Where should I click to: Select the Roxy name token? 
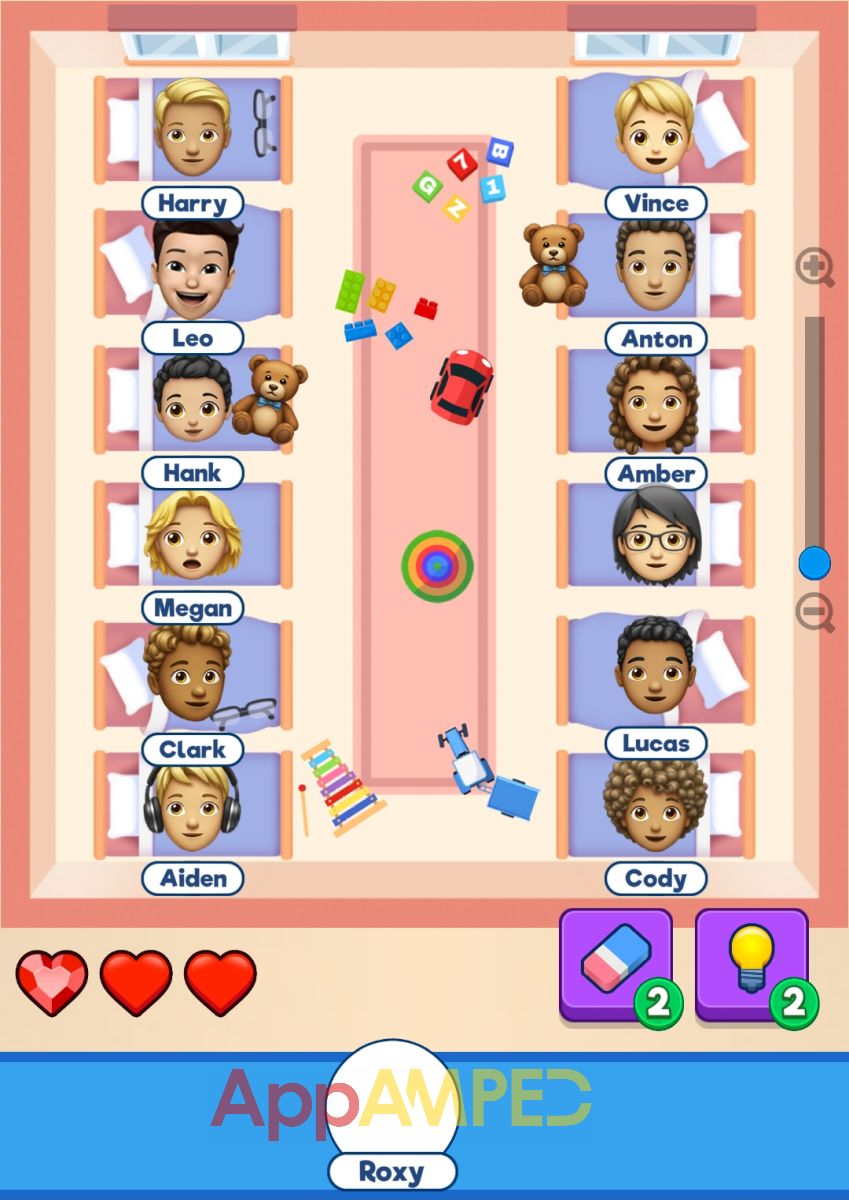(392, 1171)
